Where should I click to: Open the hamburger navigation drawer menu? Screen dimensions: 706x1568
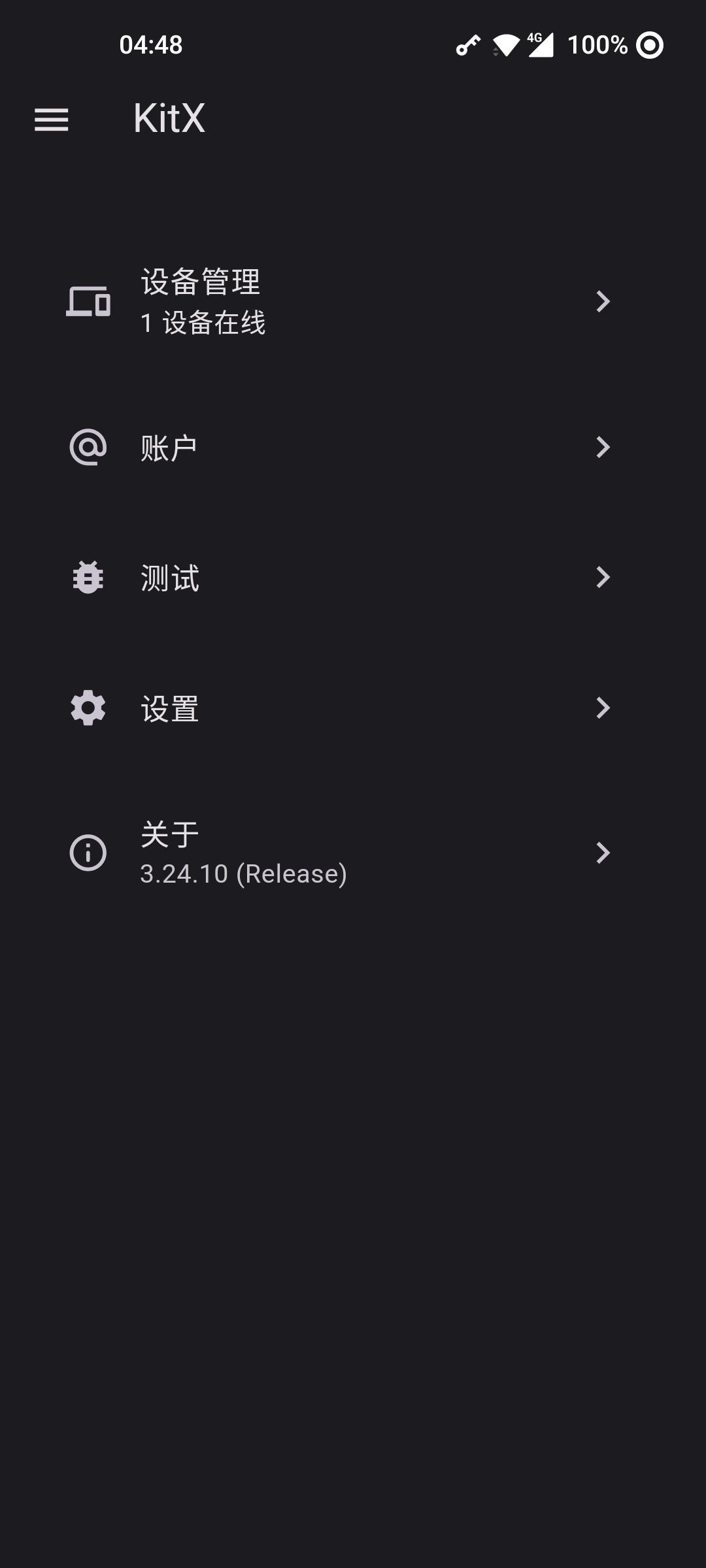(x=52, y=120)
